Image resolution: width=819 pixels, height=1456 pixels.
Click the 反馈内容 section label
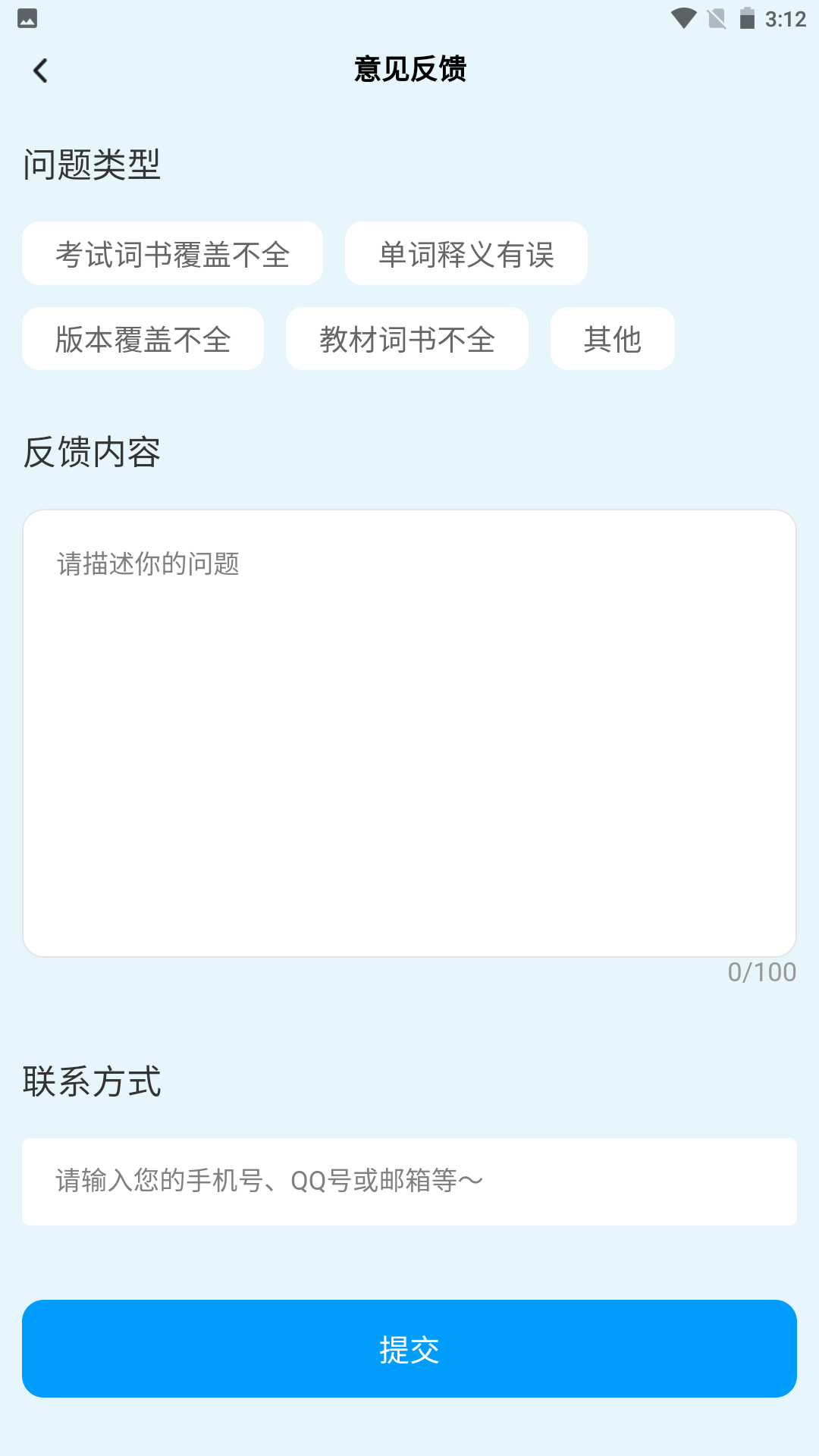(x=93, y=453)
